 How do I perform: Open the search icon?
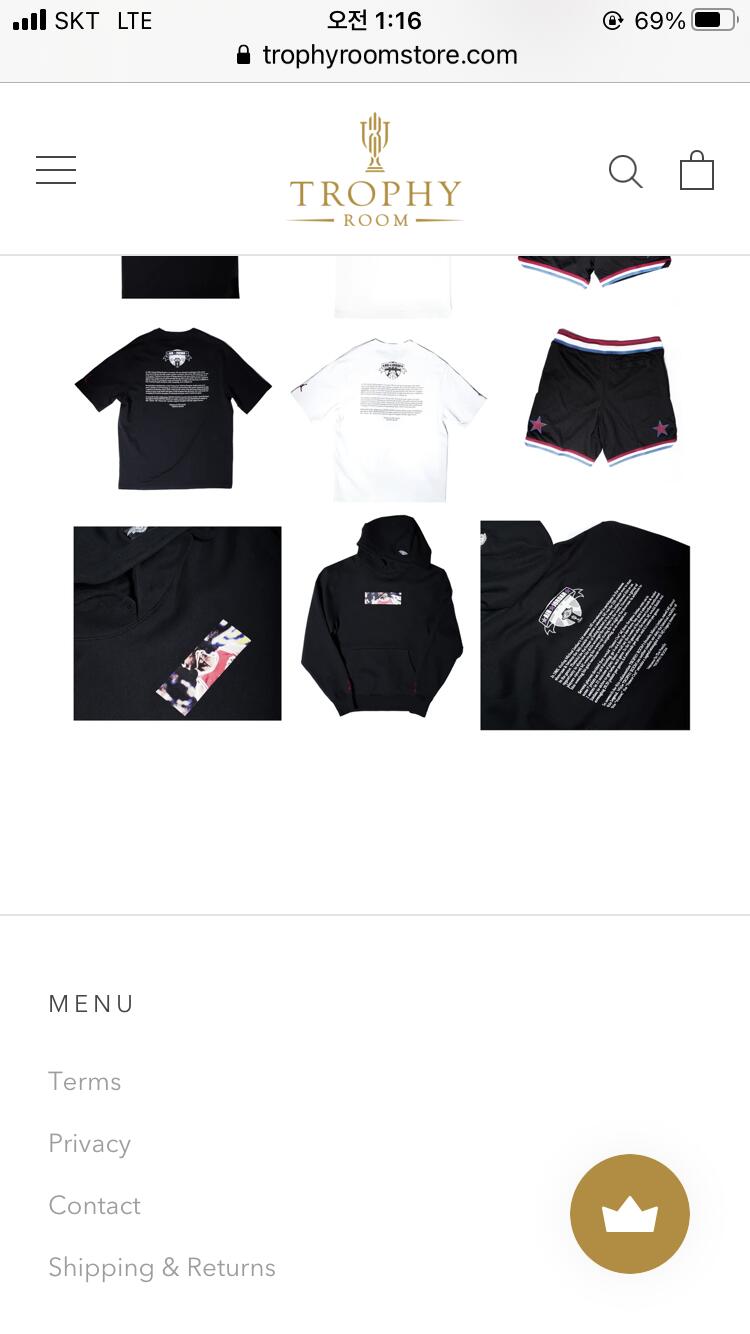click(626, 171)
